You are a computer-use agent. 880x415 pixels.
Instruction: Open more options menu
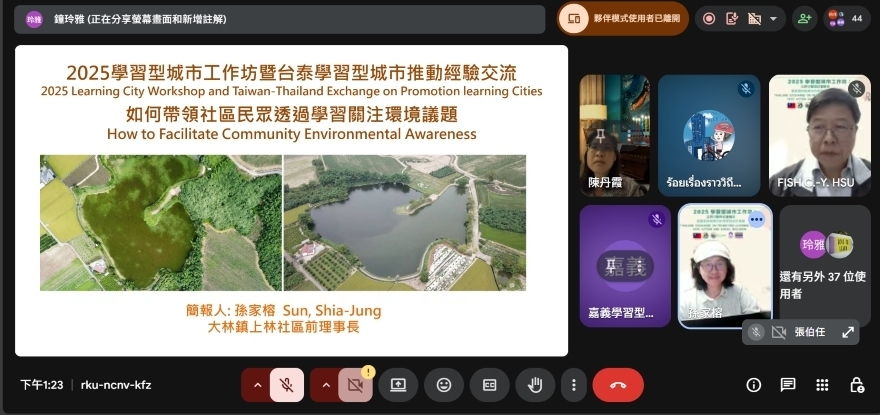[x=573, y=385]
